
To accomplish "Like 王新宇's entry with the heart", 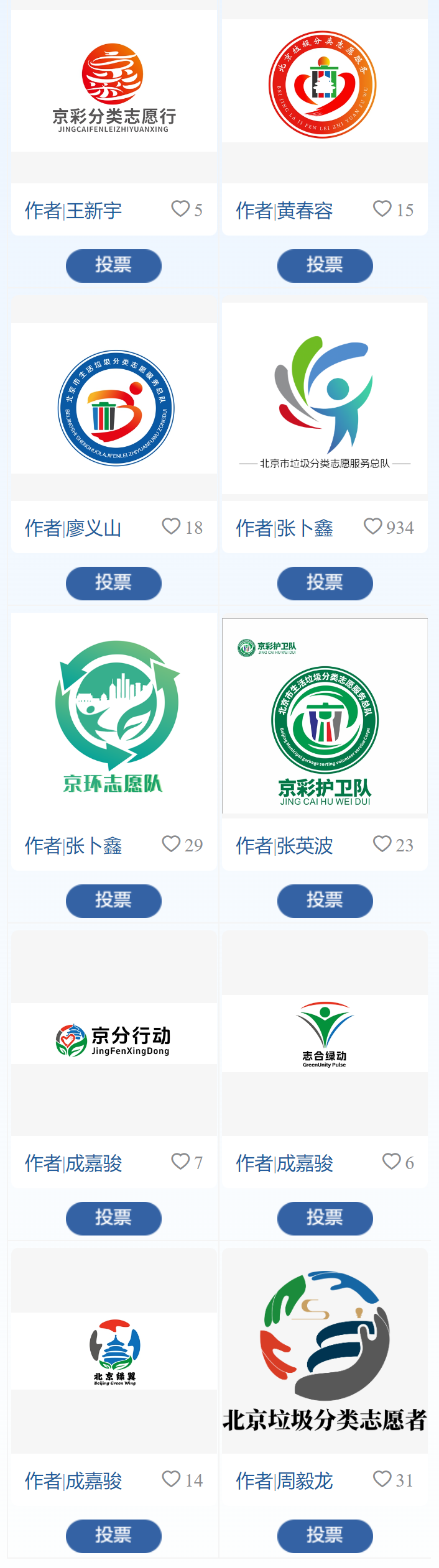I will pos(180,209).
